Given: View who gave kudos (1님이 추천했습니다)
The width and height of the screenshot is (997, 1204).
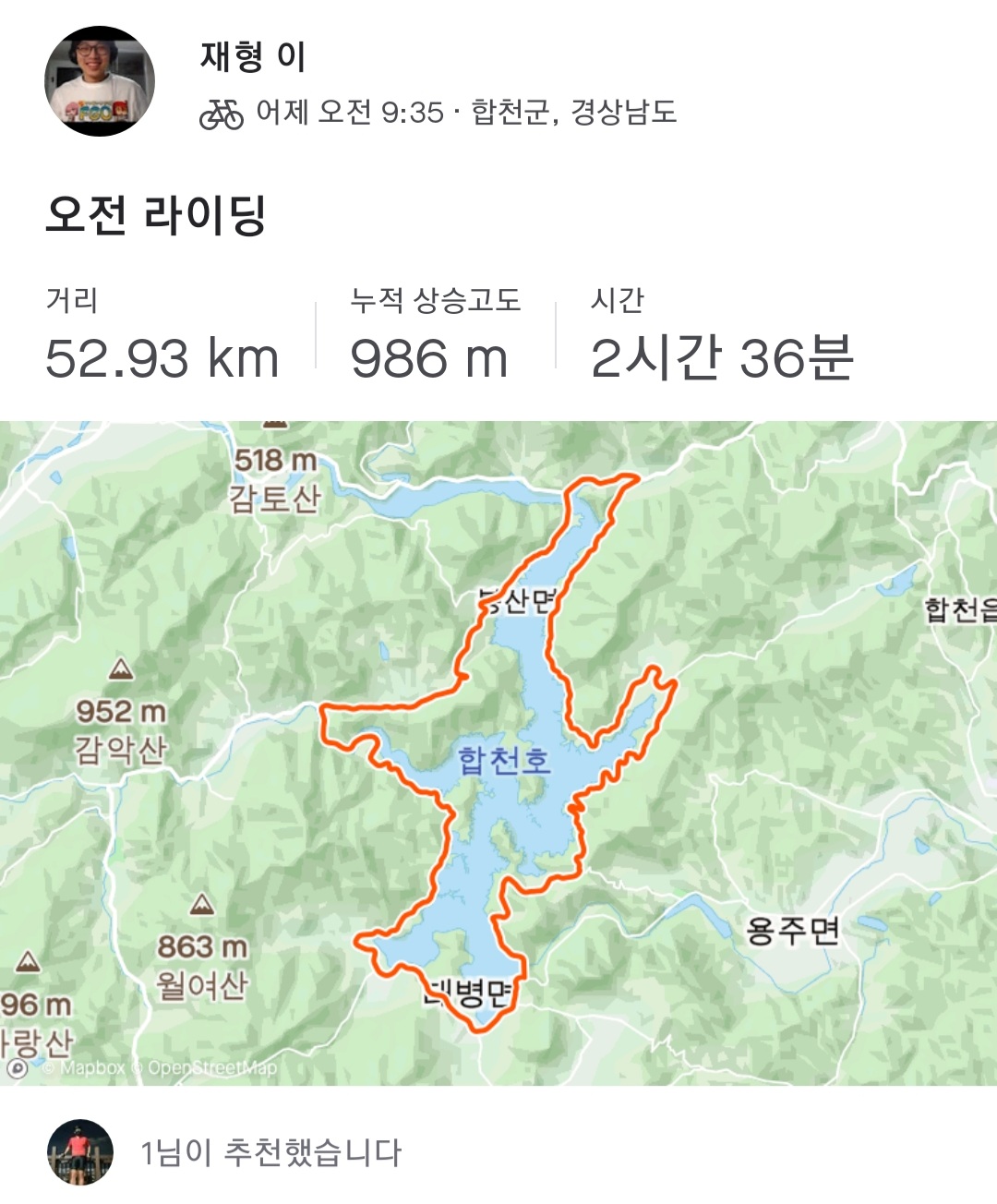Looking at the screenshot, I should tap(270, 1152).
